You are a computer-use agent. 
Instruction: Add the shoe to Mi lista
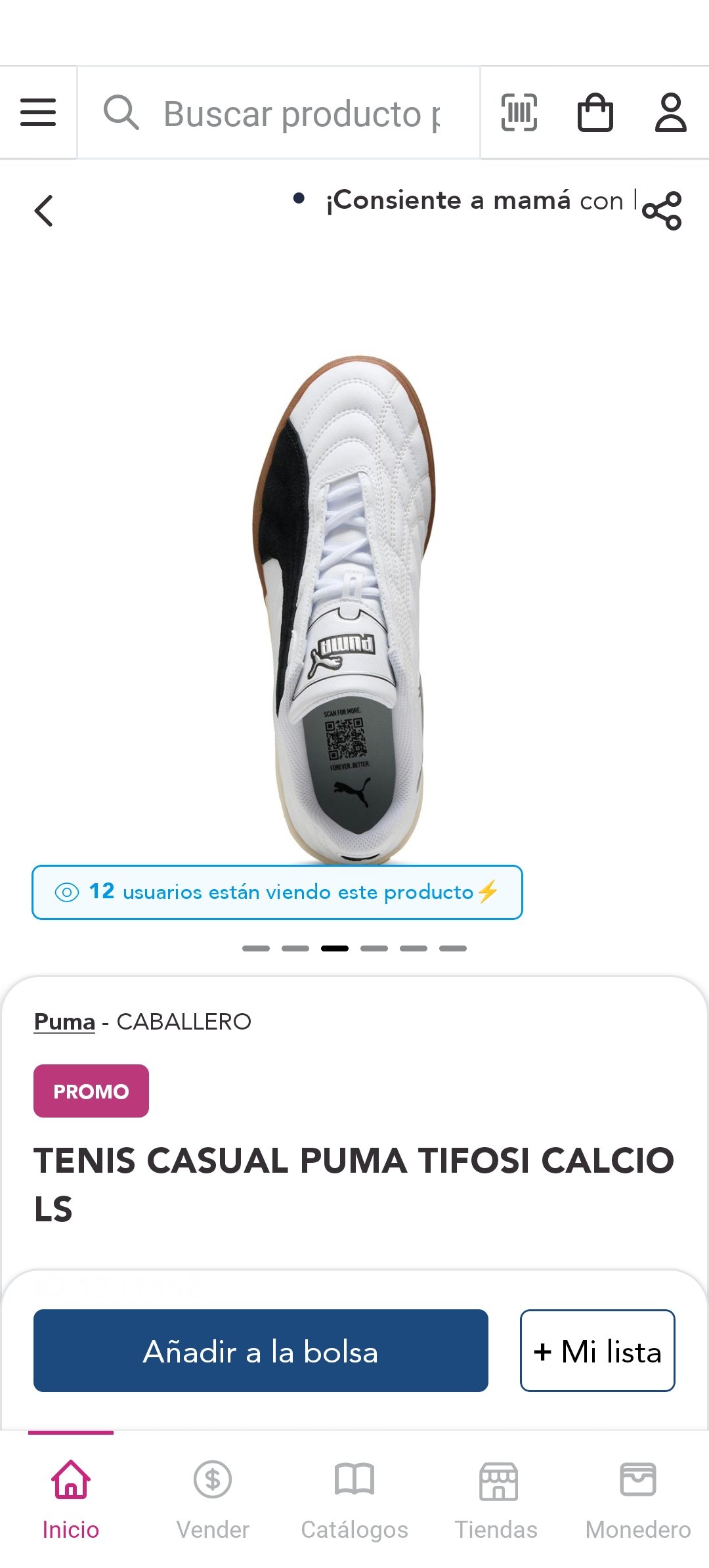pyautogui.click(x=597, y=1351)
